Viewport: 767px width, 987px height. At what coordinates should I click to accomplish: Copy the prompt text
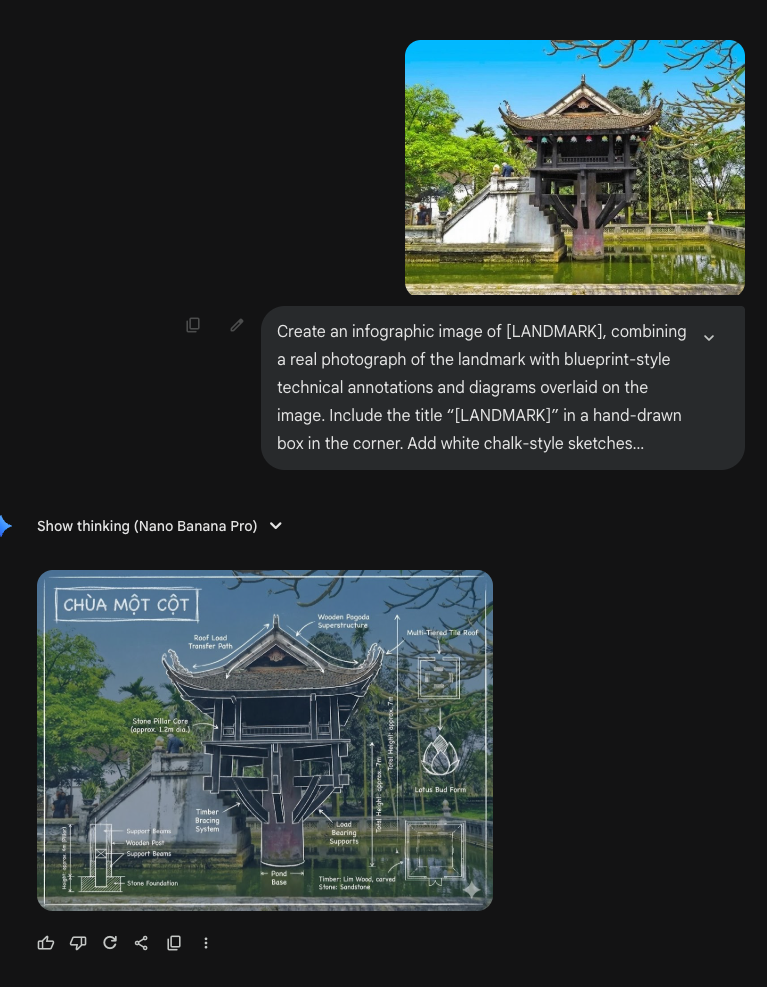click(x=193, y=325)
